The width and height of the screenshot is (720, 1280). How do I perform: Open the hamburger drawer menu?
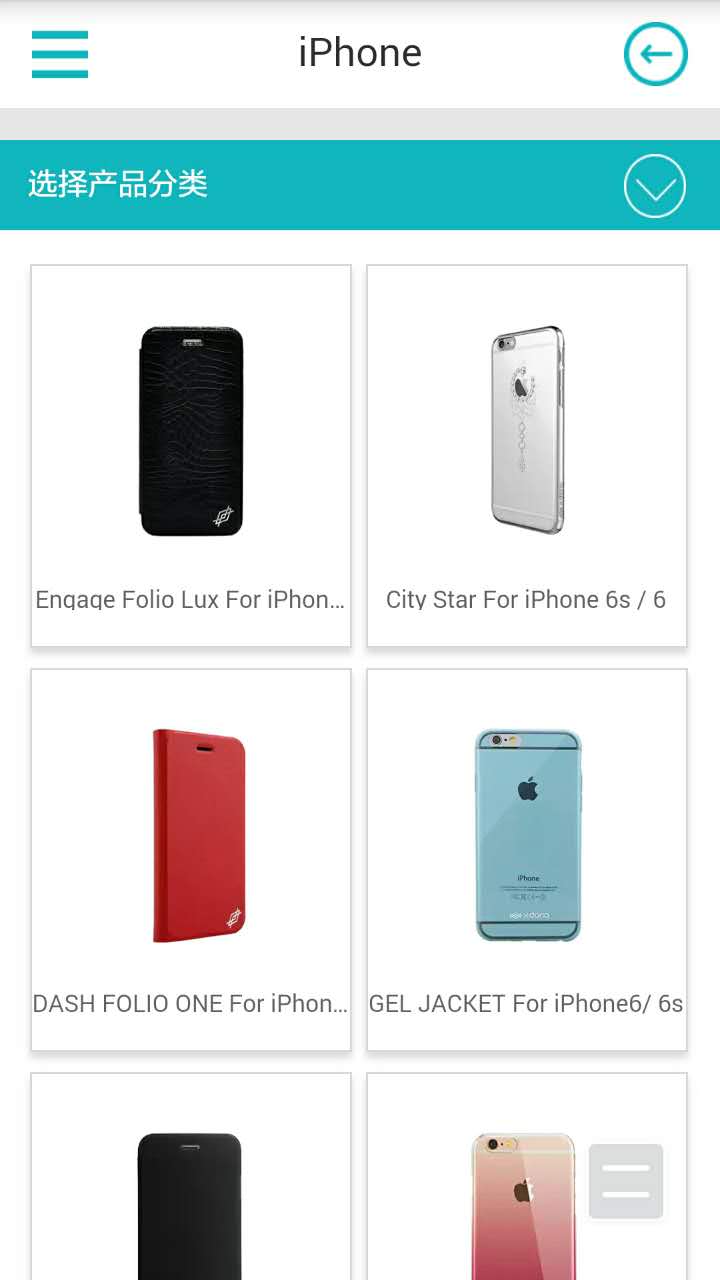pos(60,54)
